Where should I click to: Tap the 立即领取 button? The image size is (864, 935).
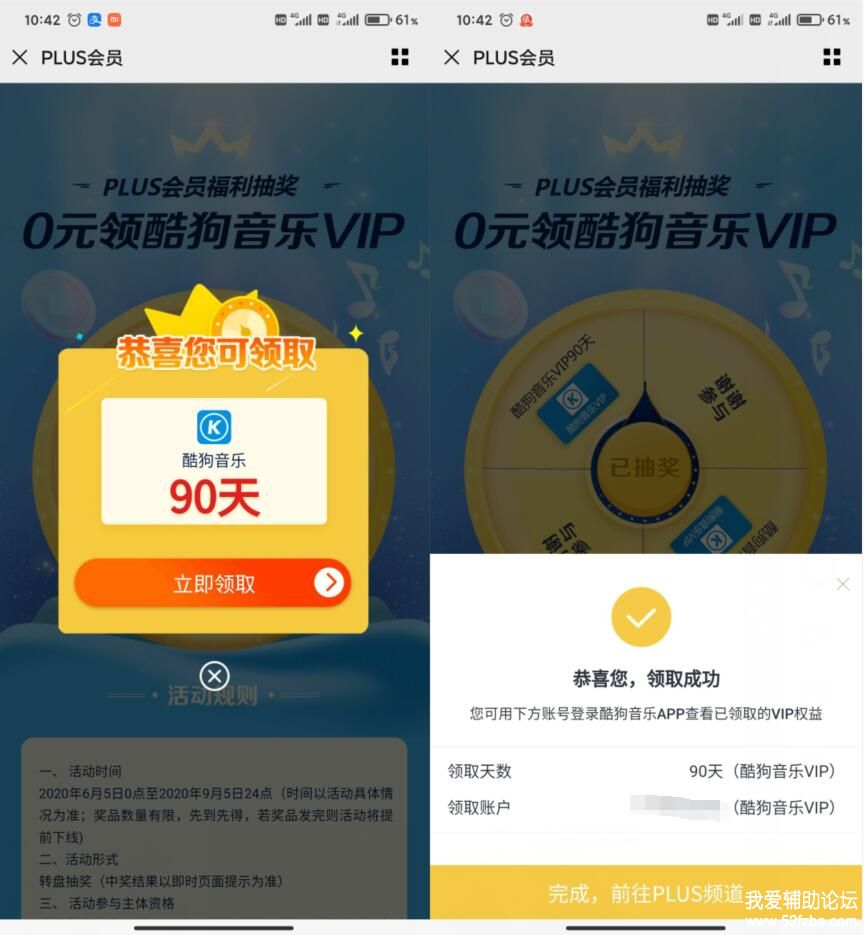pyautogui.click(x=213, y=583)
